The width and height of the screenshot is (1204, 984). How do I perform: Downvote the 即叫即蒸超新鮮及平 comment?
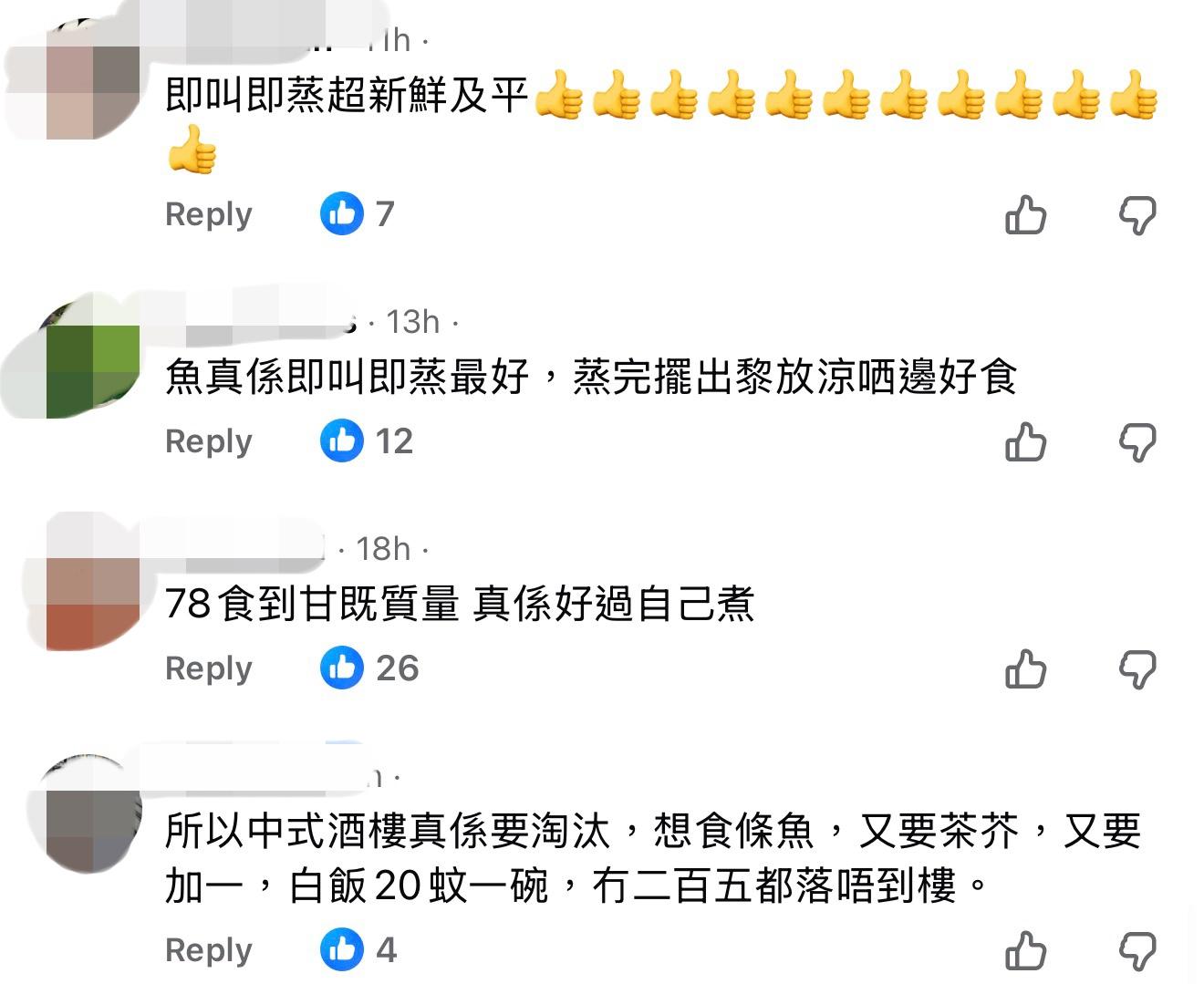1137,216
